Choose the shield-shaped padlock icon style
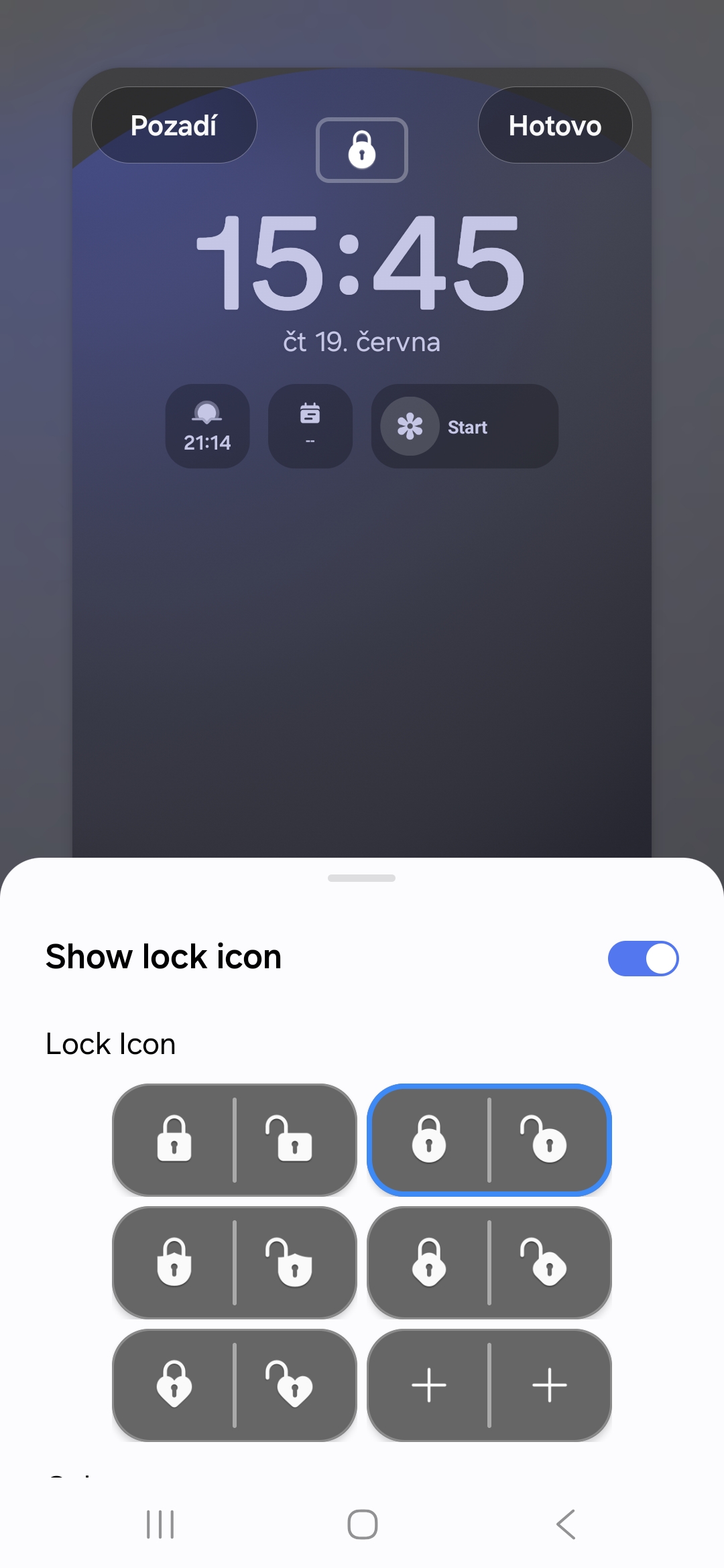 pyautogui.click(x=235, y=1262)
